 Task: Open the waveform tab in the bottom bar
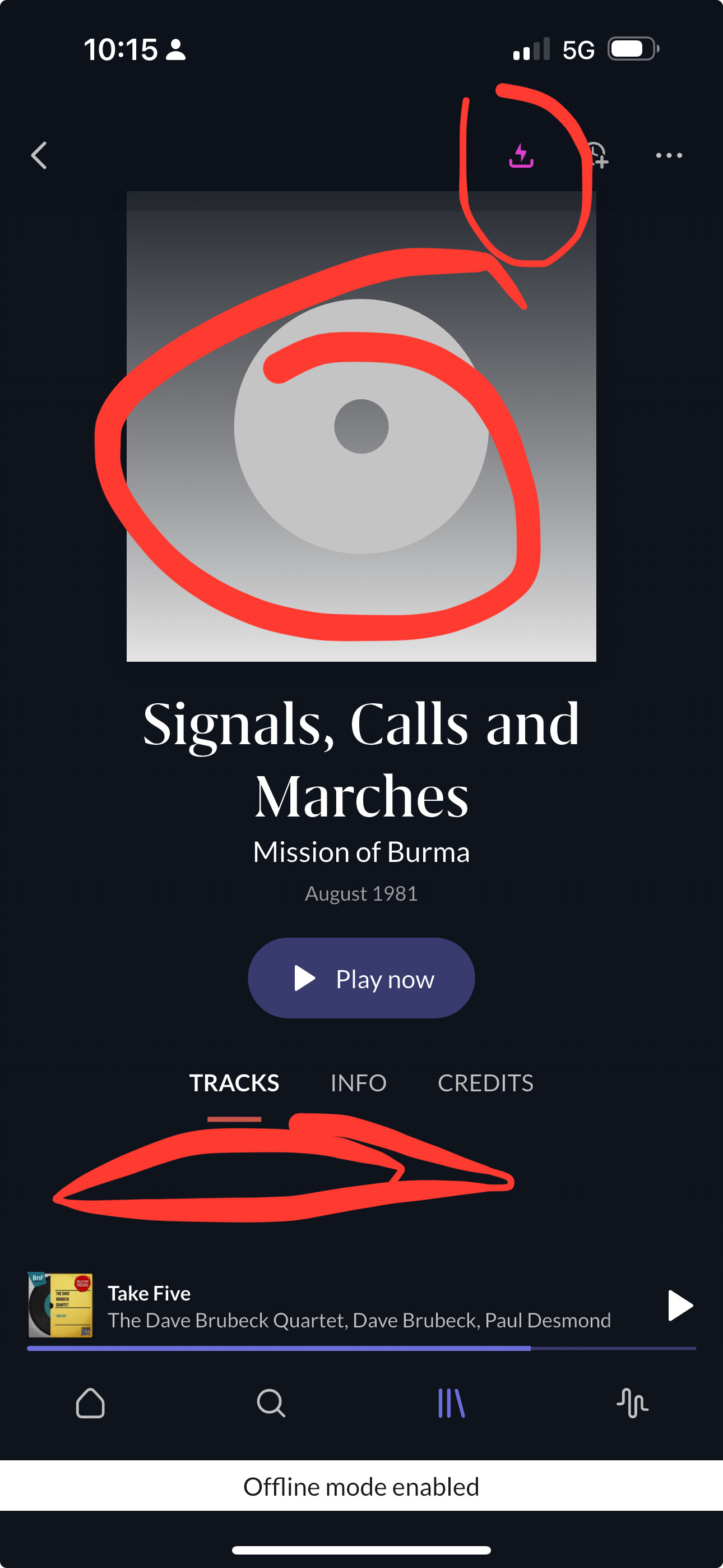click(632, 1403)
